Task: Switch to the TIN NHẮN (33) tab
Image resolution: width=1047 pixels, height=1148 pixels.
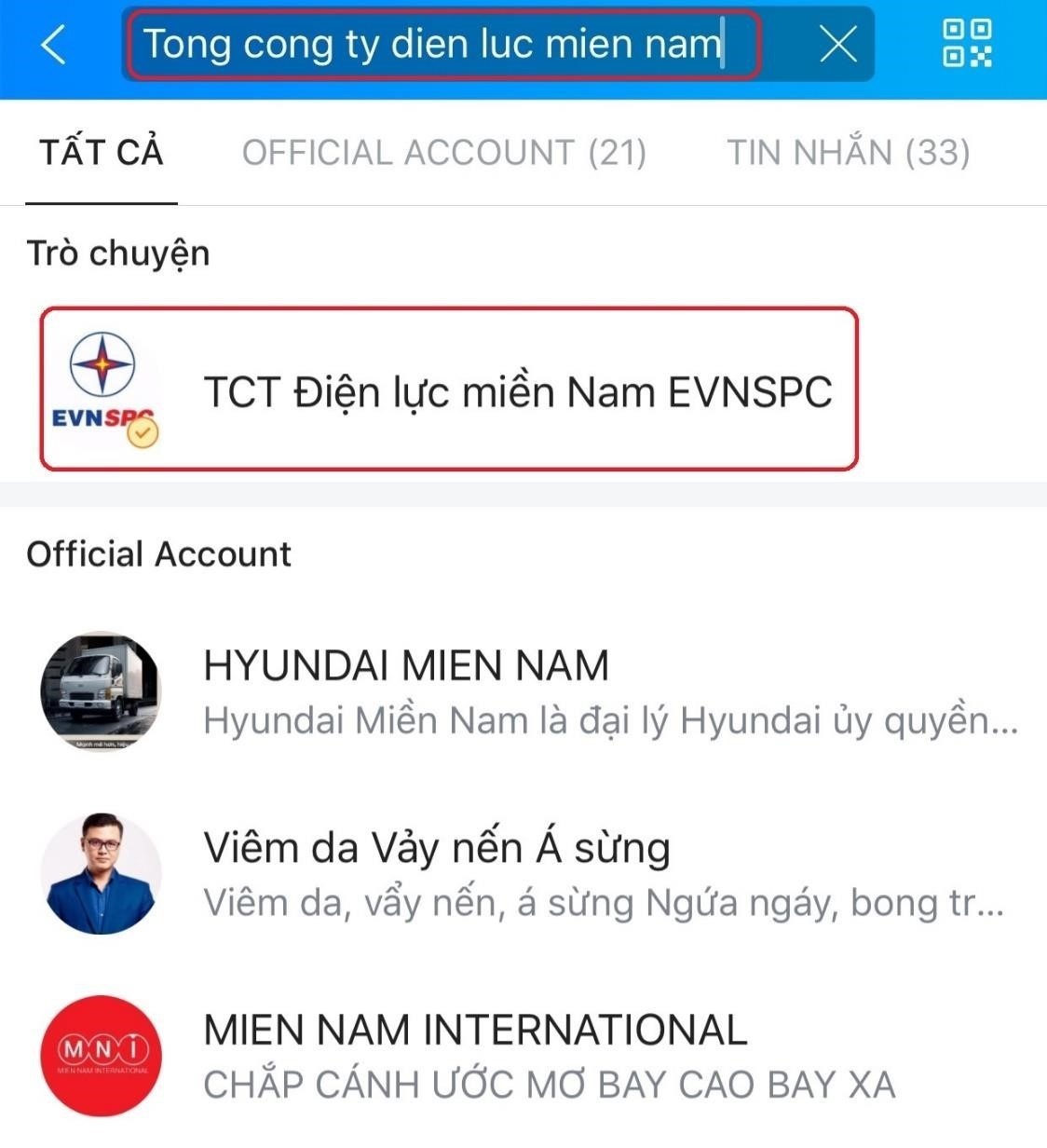Action: [849, 152]
